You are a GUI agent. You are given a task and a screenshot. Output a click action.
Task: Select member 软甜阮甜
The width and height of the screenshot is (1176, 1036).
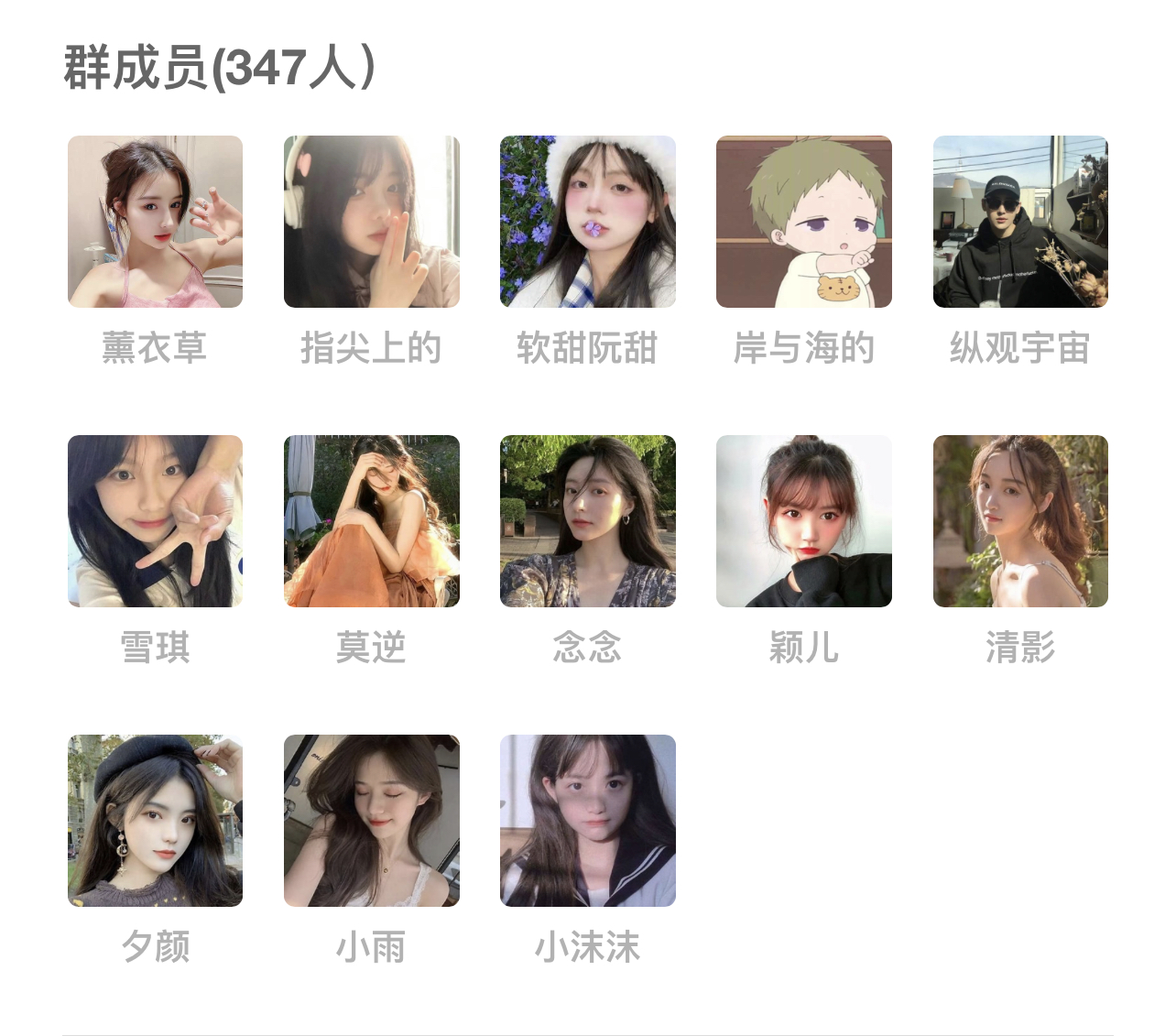(x=587, y=222)
